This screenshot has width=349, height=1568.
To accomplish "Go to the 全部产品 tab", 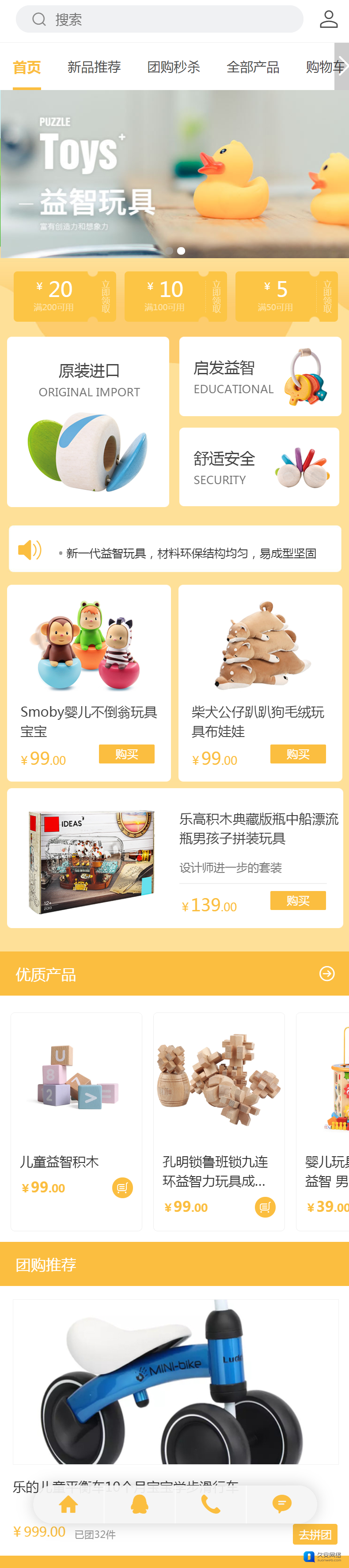I will point(253,67).
